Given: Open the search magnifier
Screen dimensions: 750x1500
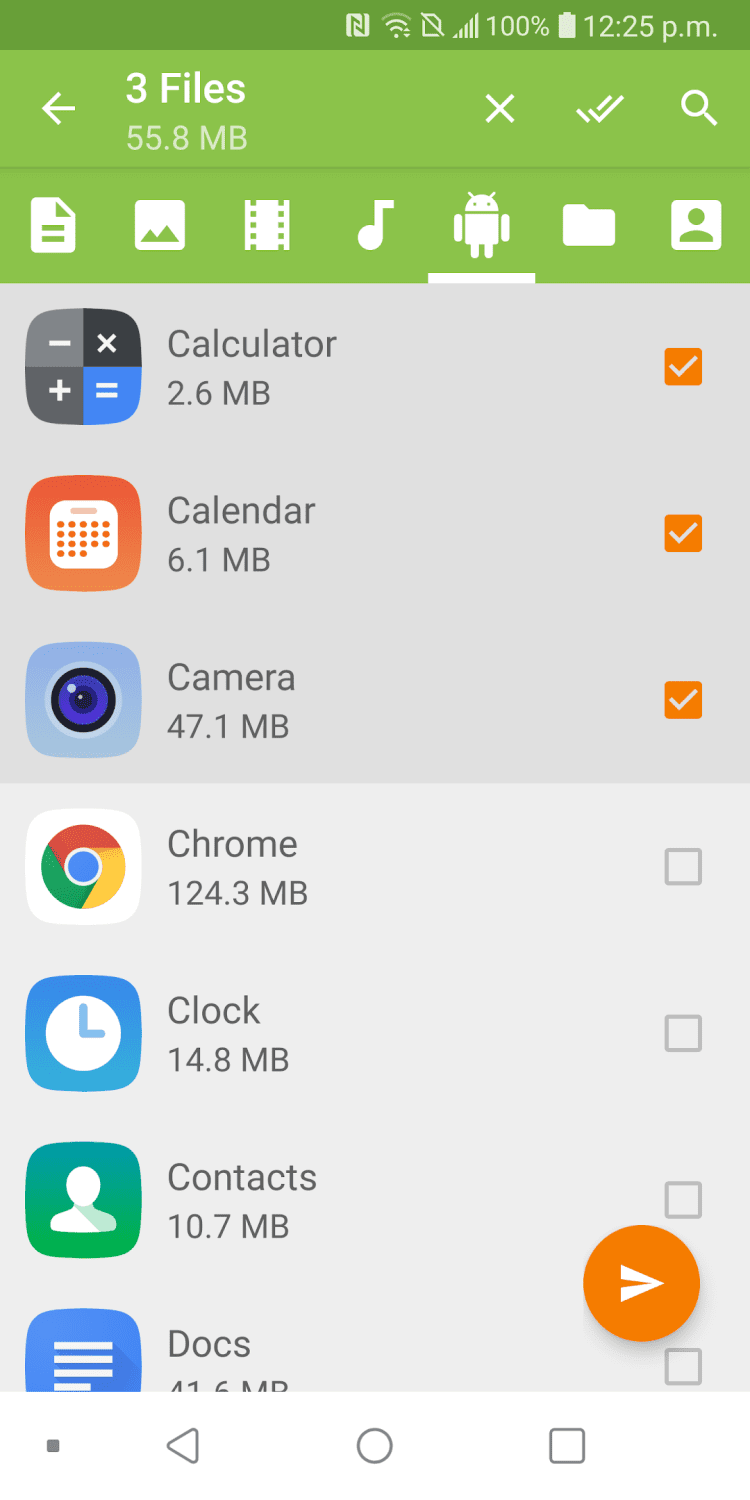Looking at the screenshot, I should coord(699,108).
